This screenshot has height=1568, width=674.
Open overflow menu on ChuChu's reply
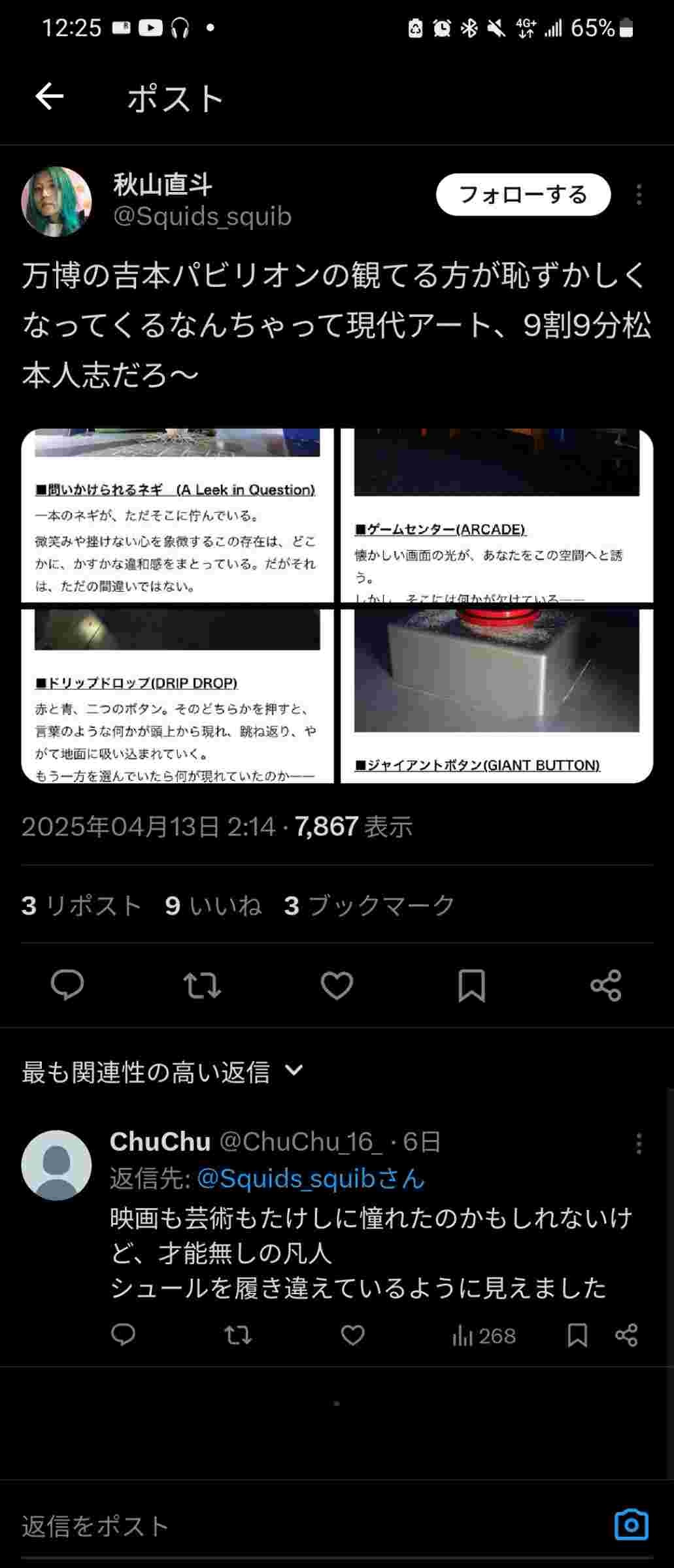pyautogui.click(x=639, y=1143)
